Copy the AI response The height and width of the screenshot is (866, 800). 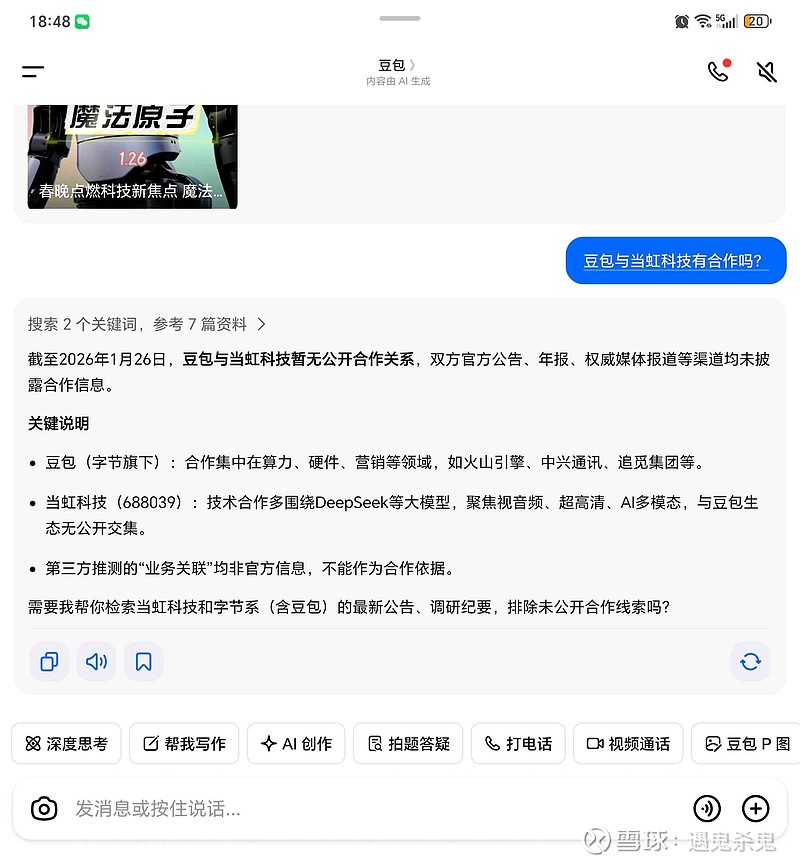pyautogui.click(x=49, y=661)
